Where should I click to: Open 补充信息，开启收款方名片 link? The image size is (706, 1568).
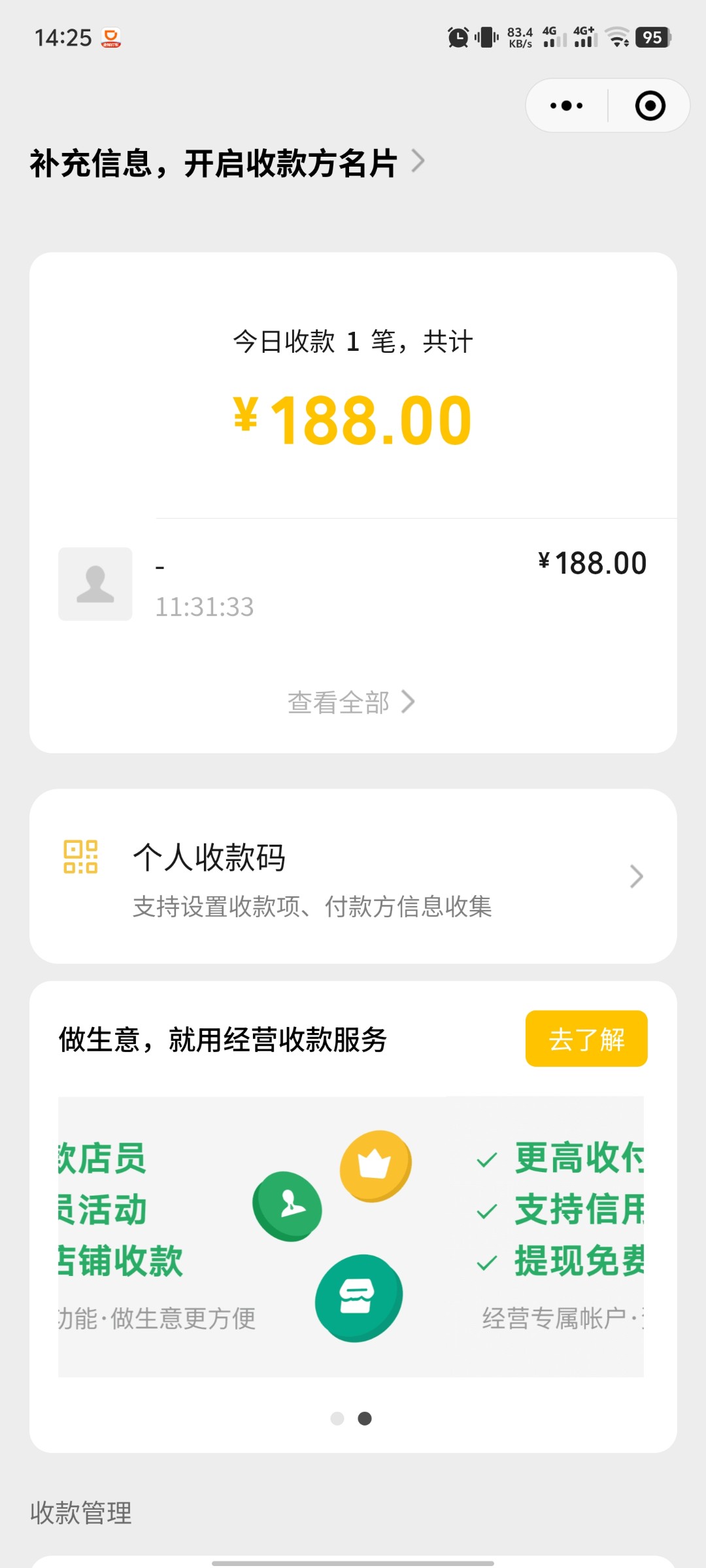pyautogui.click(x=227, y=163)
